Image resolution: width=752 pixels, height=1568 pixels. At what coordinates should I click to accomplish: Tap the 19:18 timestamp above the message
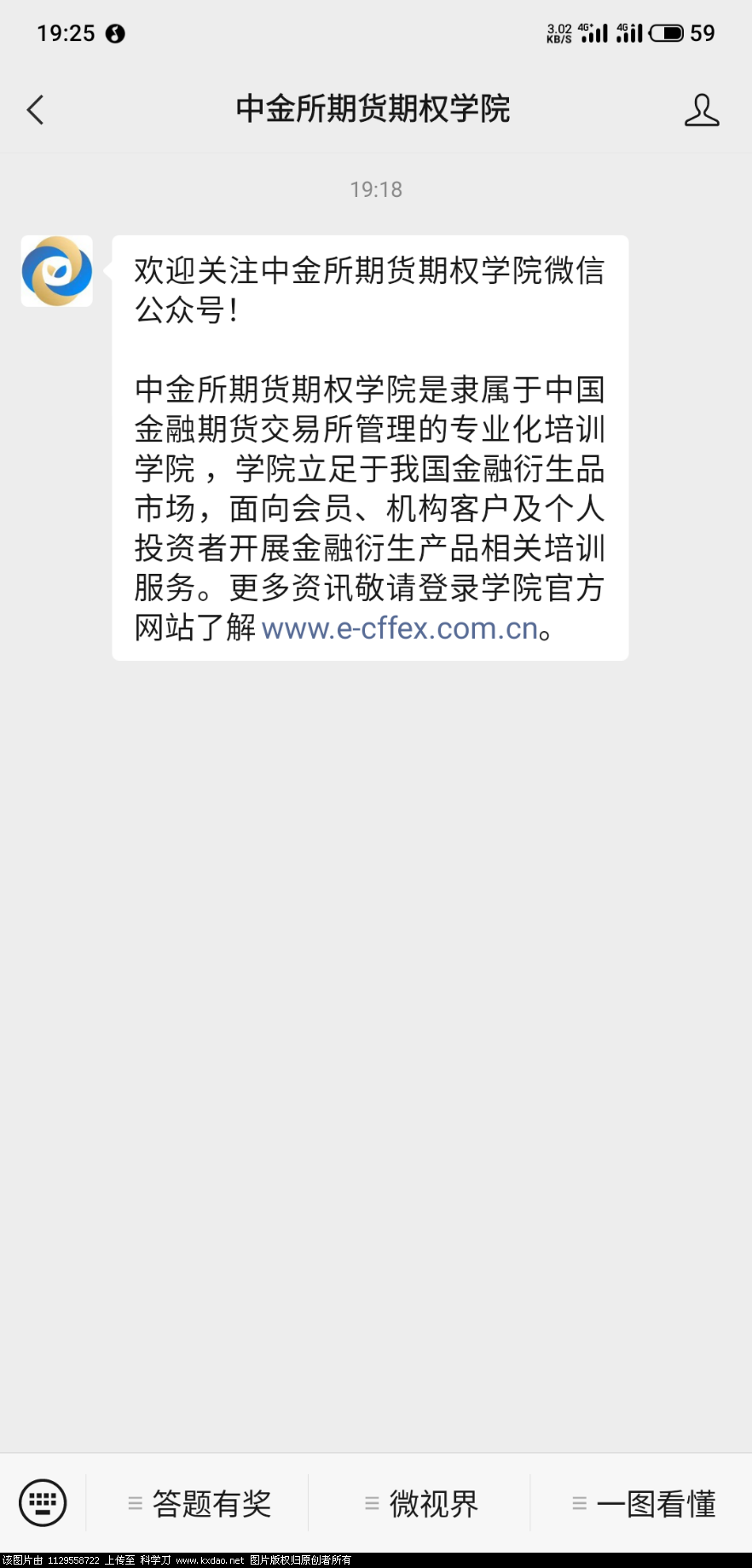376,189
